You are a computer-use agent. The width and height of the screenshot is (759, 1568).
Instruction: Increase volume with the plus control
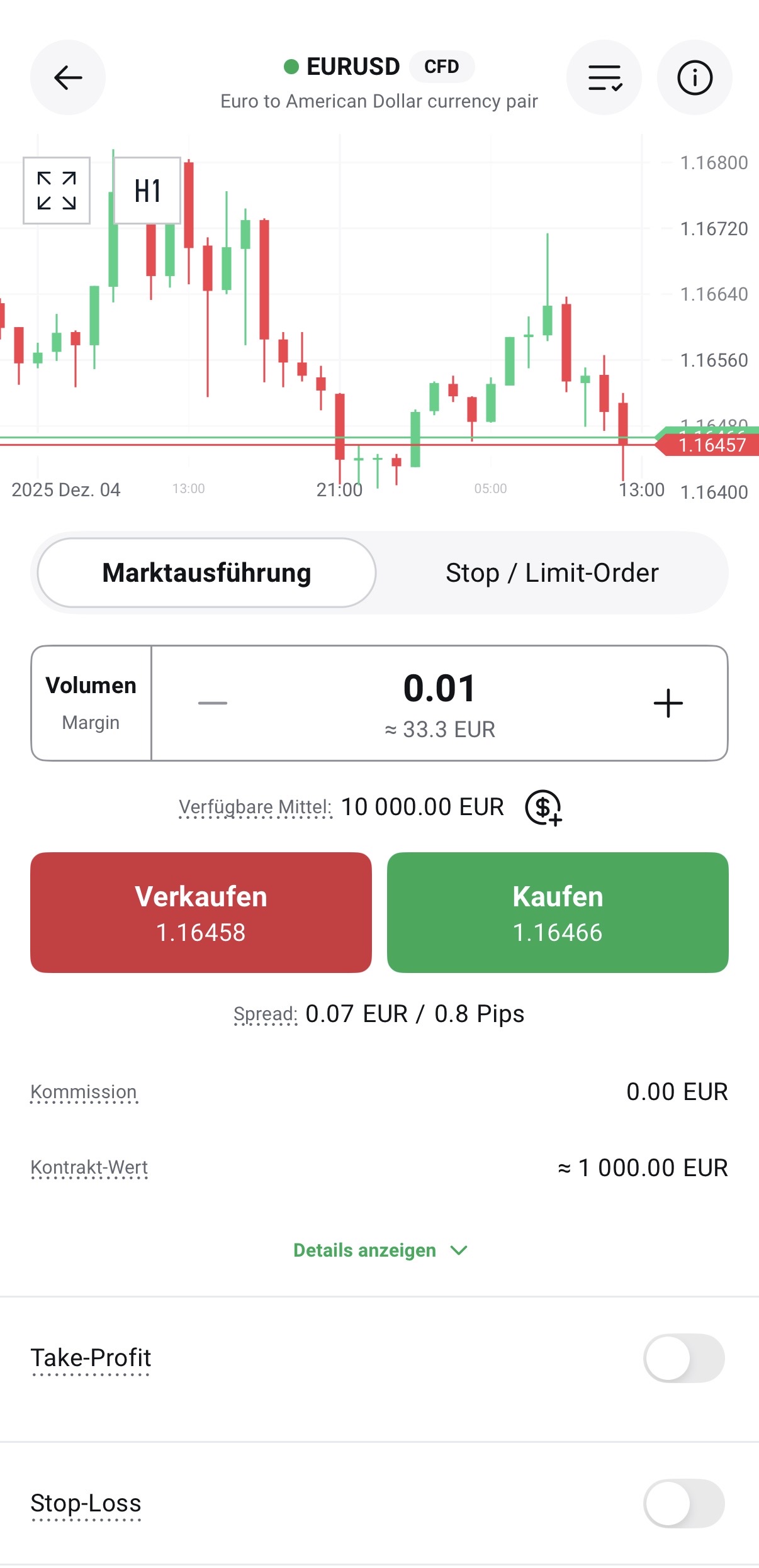pos(667,703)
